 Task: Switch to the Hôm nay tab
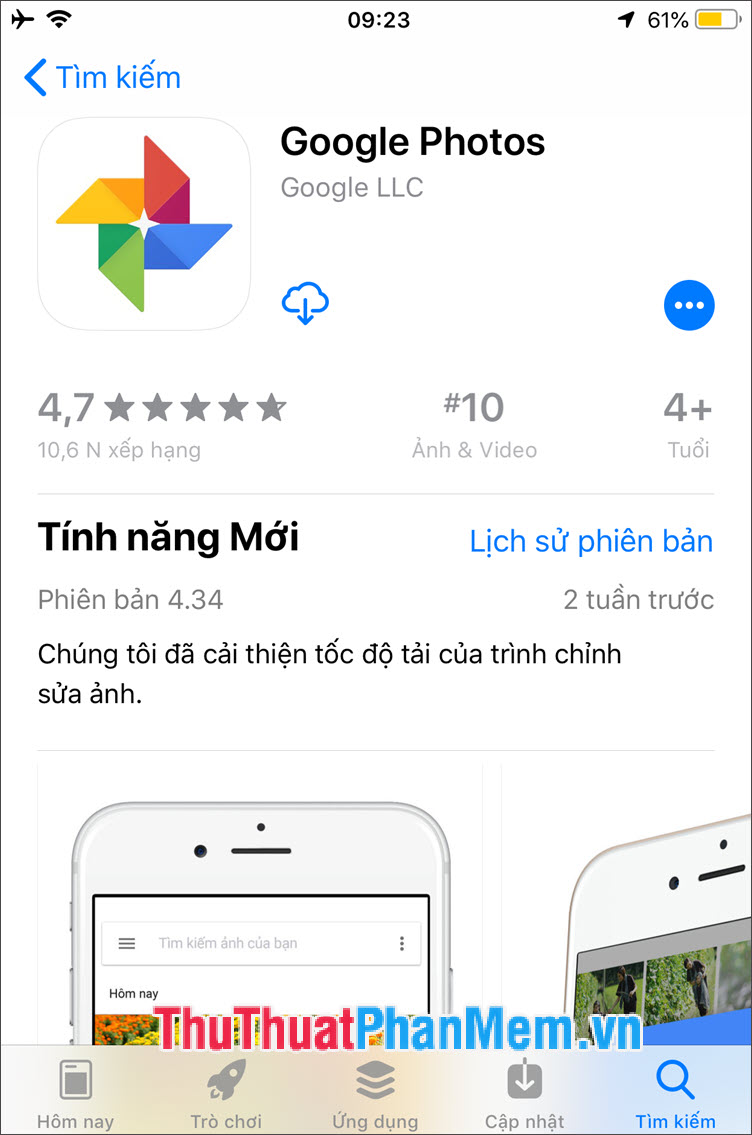[x=75, y=1093]
